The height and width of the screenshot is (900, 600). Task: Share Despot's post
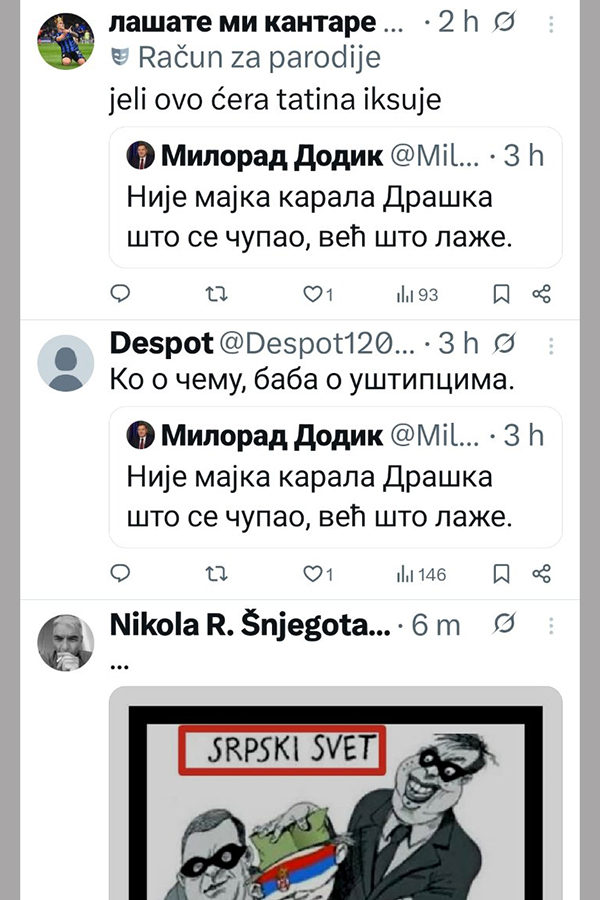point(541,574)
